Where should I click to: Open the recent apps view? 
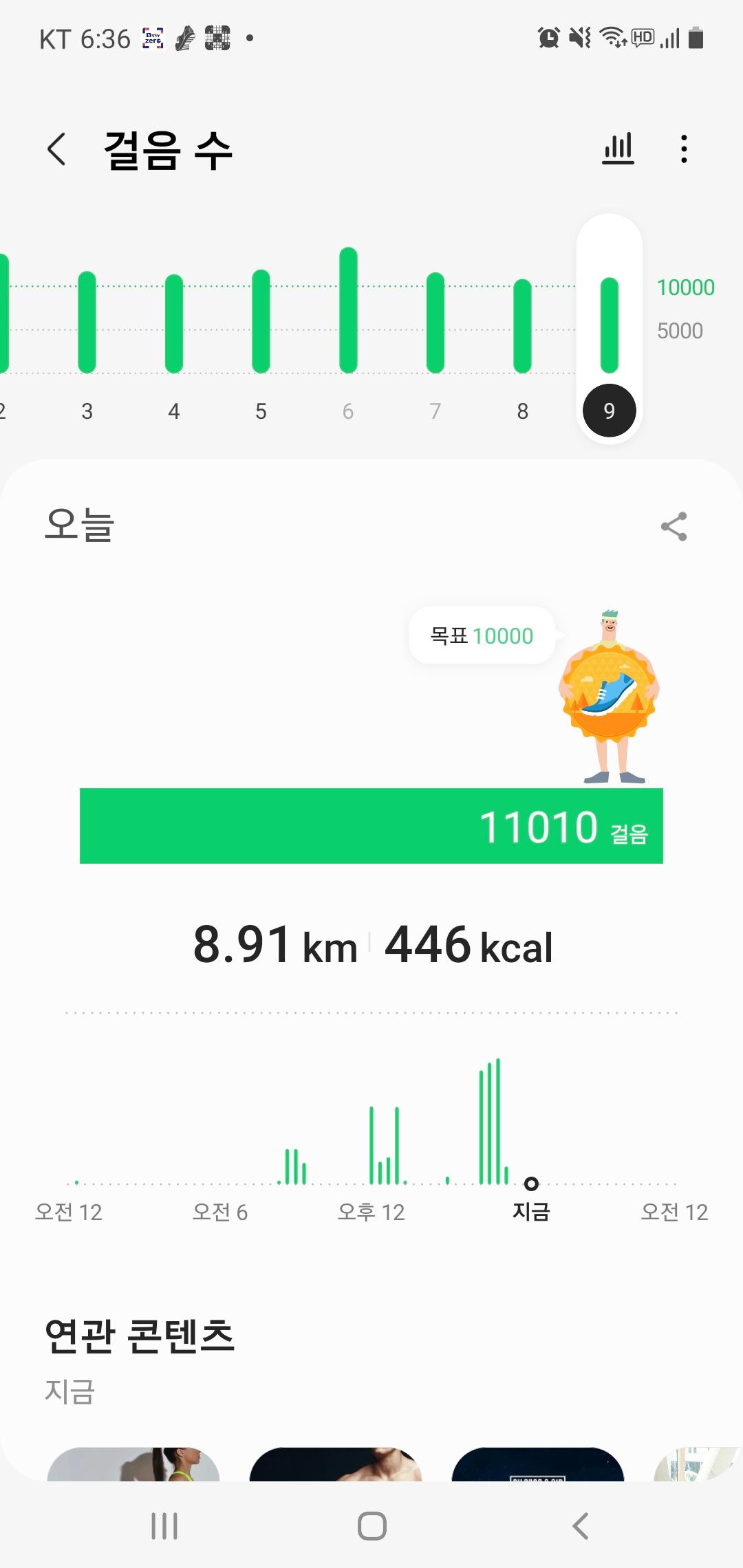pos(164,1525)
